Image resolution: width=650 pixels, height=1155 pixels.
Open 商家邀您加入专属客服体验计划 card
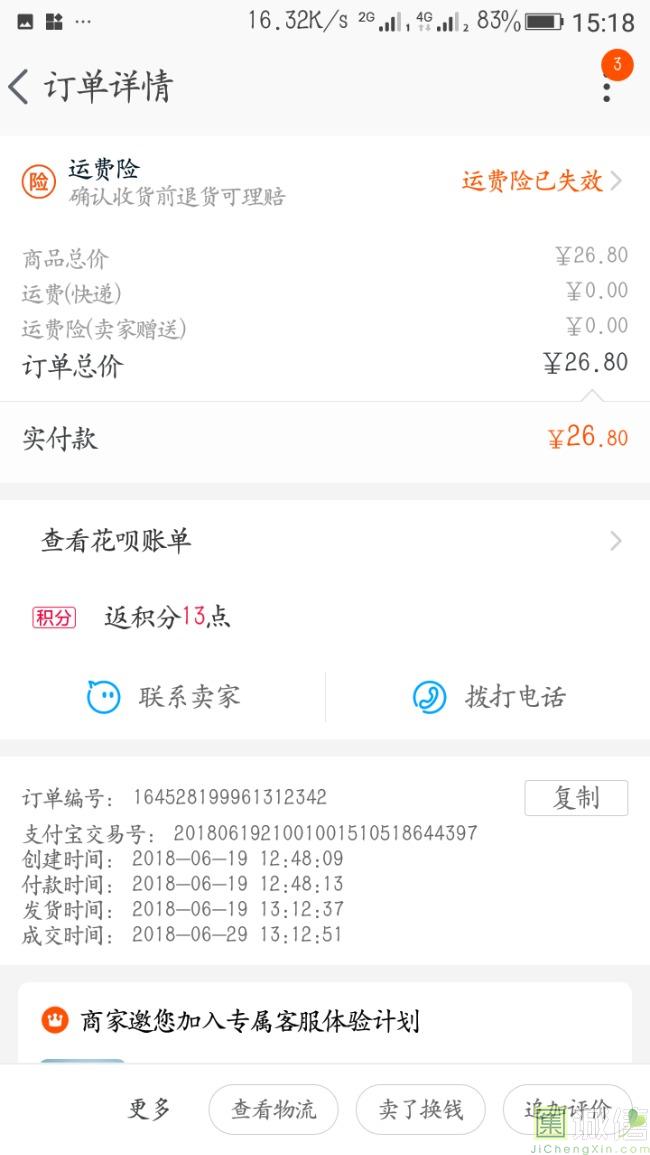pyautogui.click(x=325, y=1022)
